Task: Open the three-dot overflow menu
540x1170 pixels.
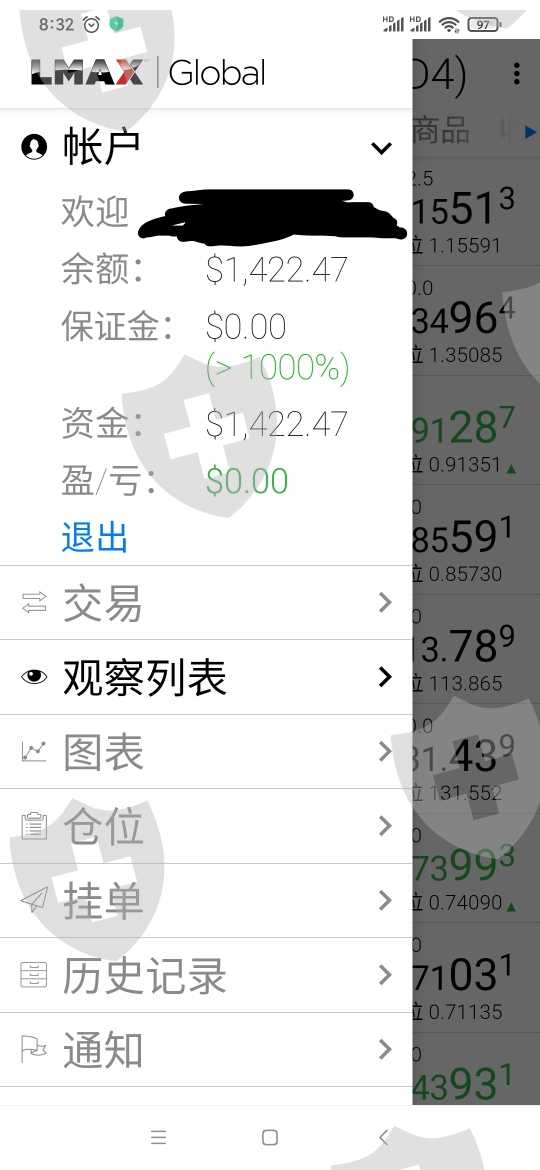Action: coord(516,73)
